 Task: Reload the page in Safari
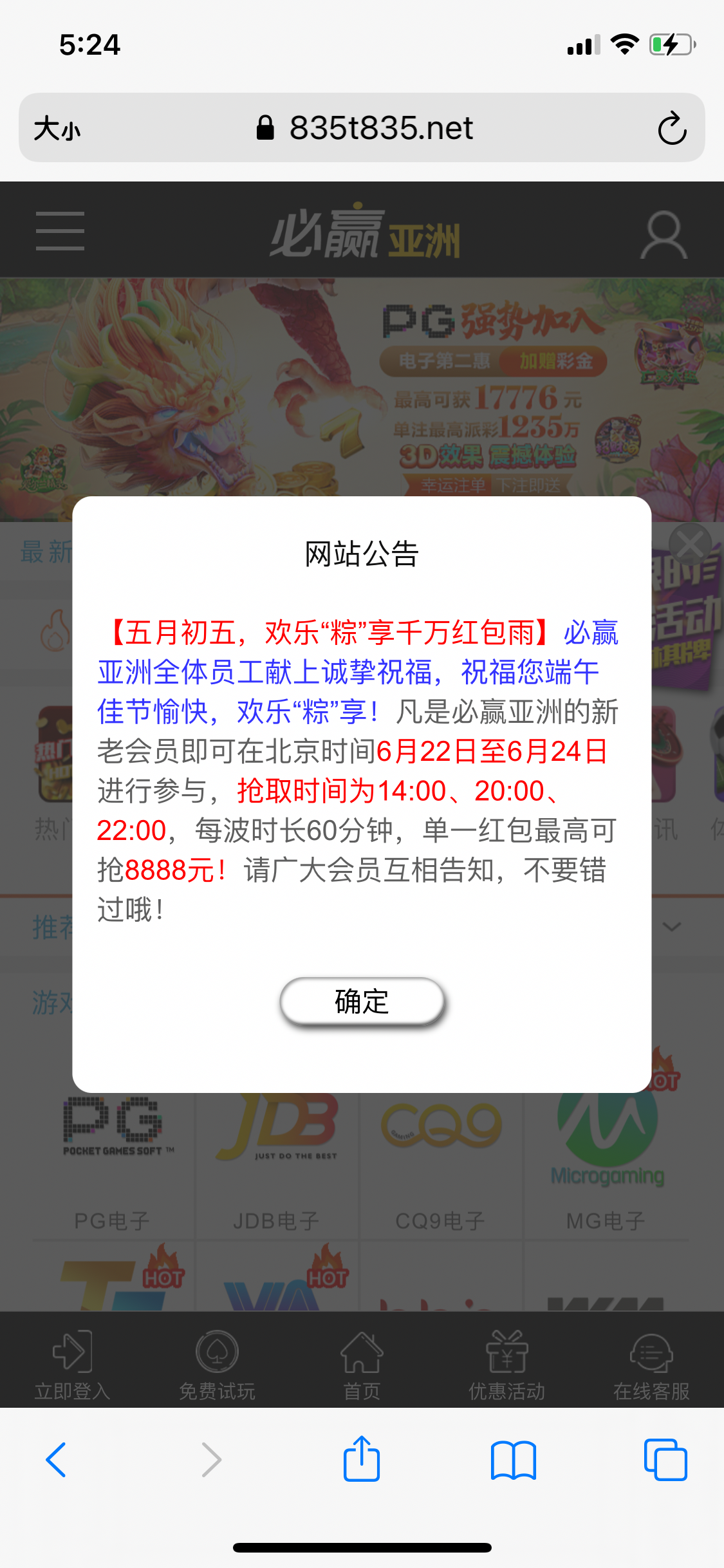(x=672, y=128)
